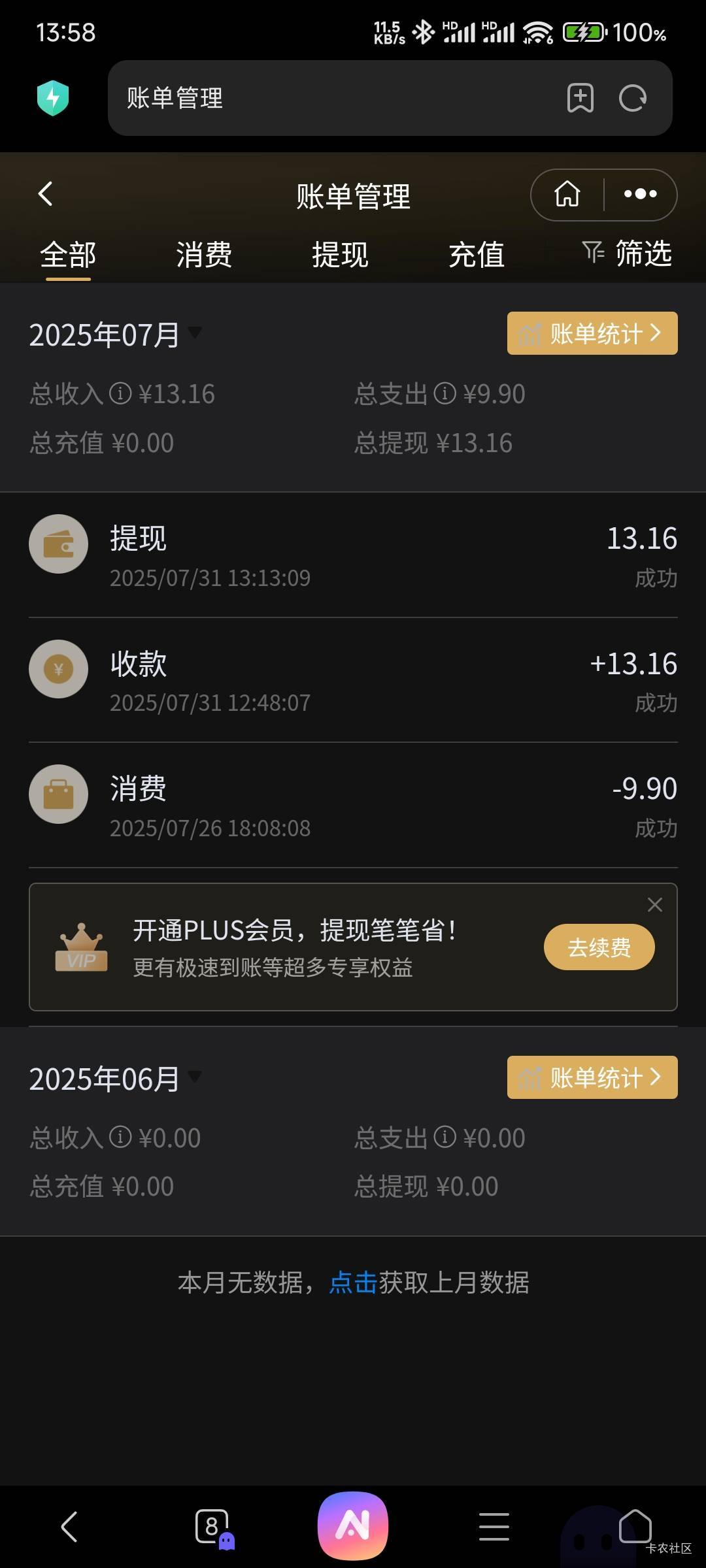Open the three-dot more menu
706x1568 pixels.
point(641,194)
